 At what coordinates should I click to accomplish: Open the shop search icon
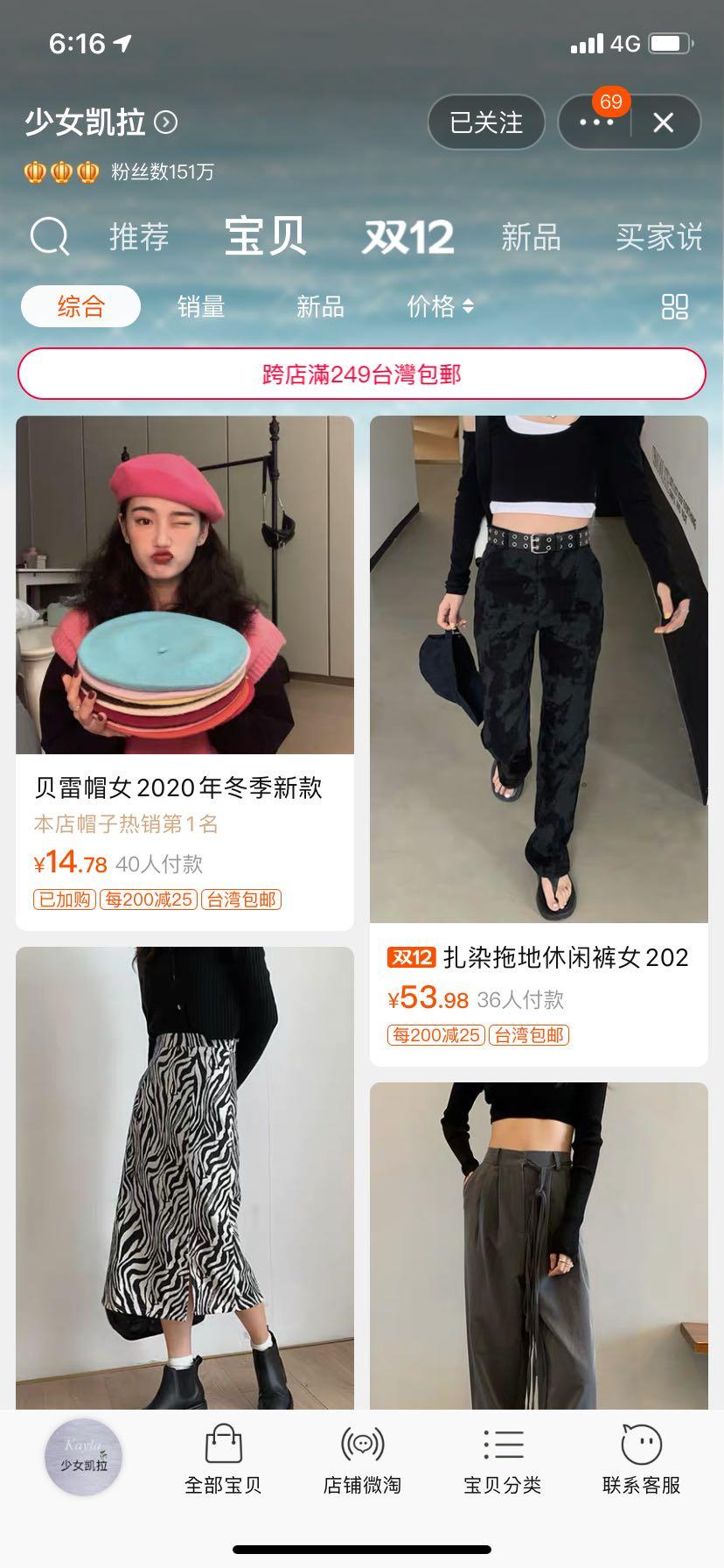pyautogui.click(x=49, y=236)
